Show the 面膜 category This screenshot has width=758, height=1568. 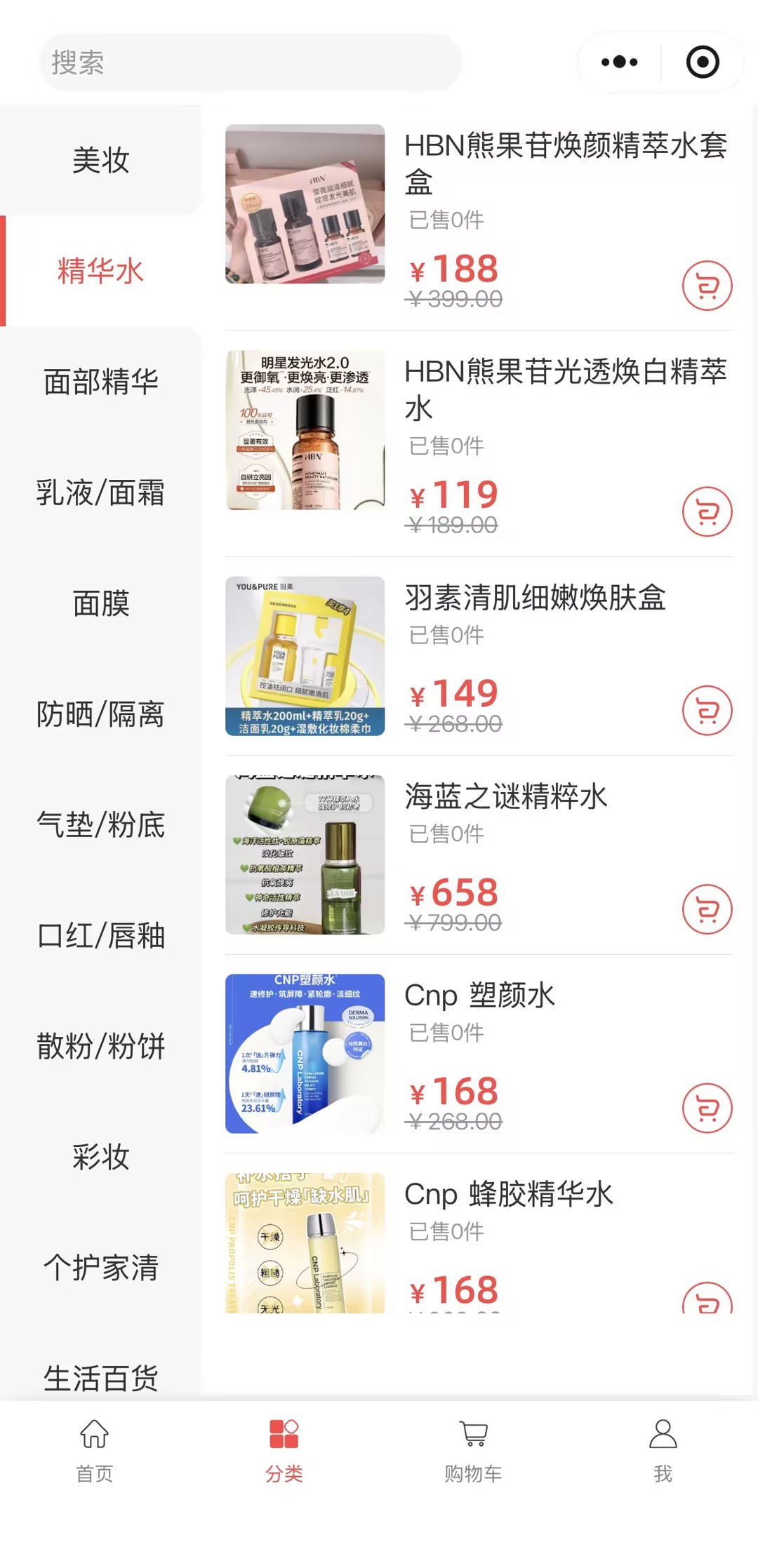coord(101,603)
